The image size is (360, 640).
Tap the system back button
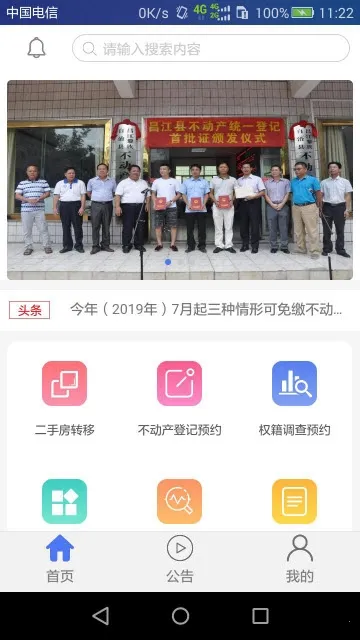point(100,616)
